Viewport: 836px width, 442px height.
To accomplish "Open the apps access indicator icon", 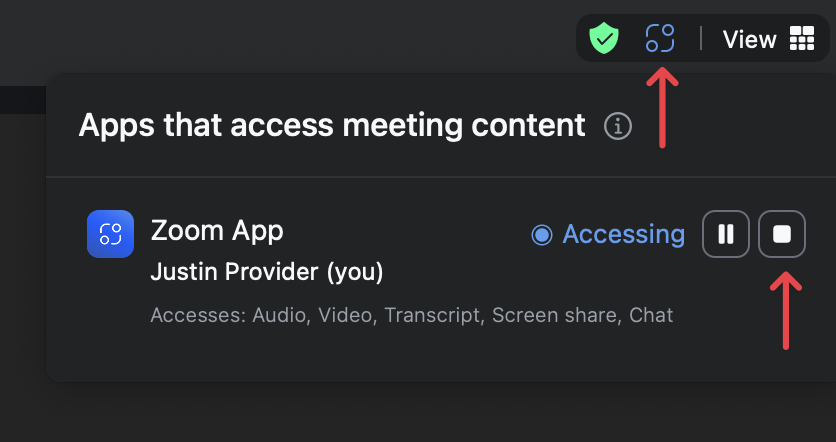I will point(660,39).
